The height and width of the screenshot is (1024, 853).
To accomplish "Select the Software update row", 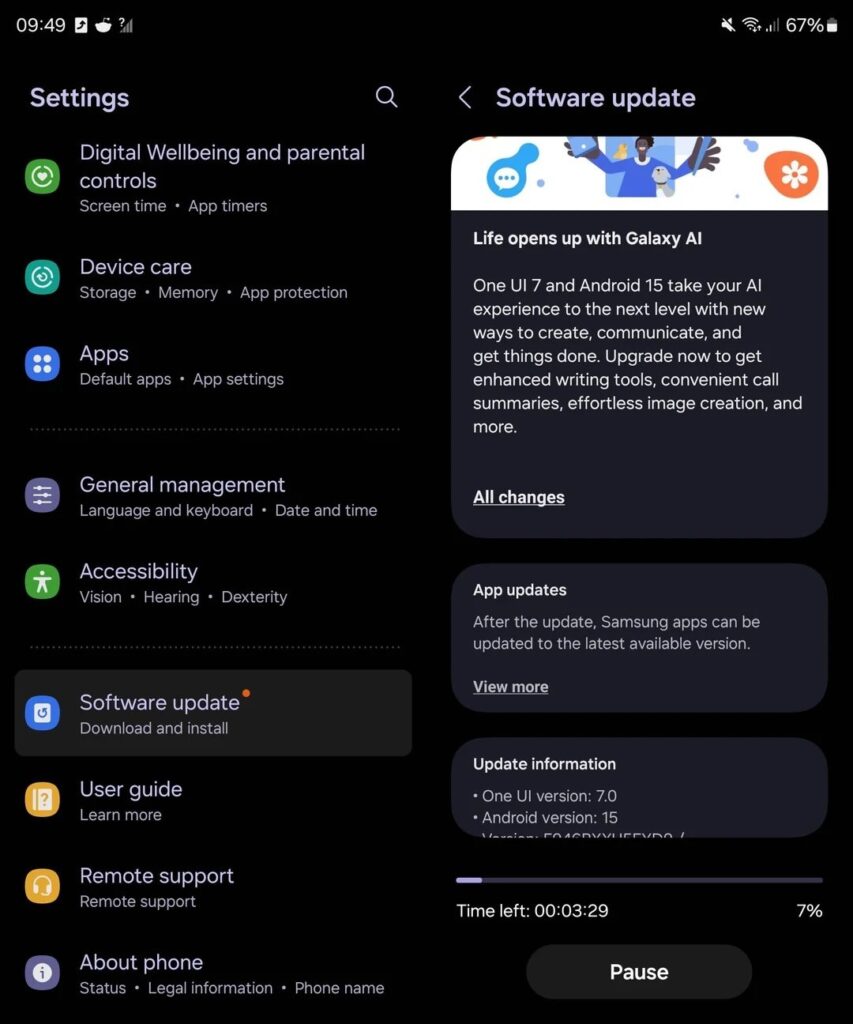I will (x=213, y=713).
